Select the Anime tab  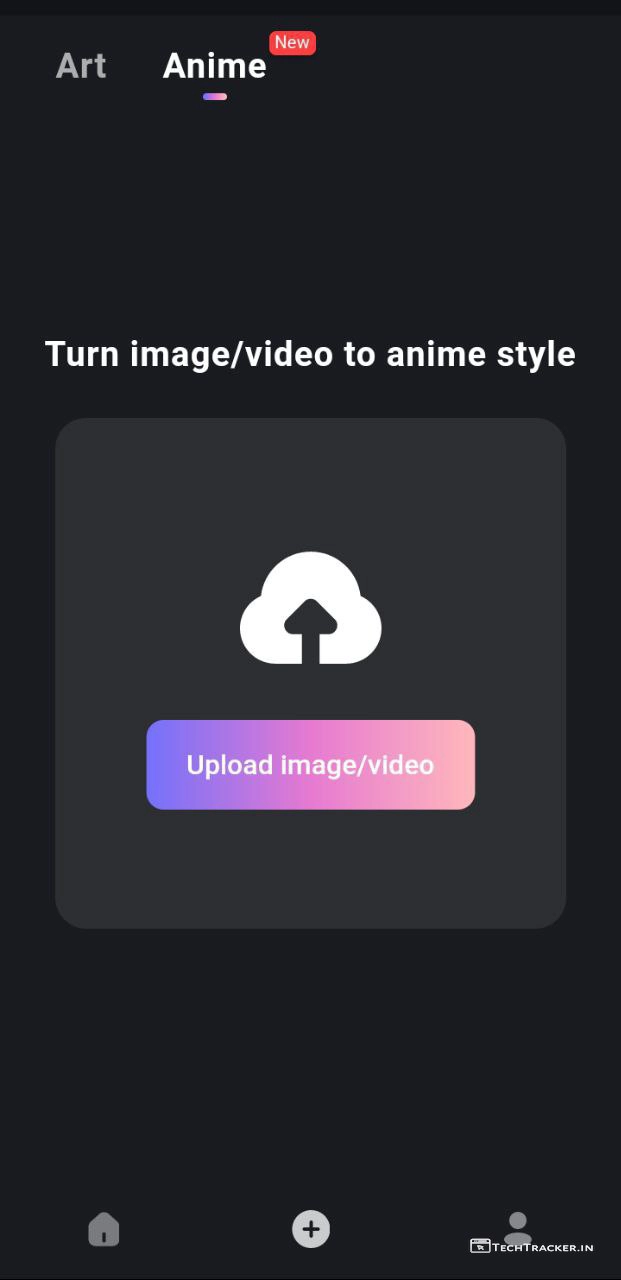214,66
